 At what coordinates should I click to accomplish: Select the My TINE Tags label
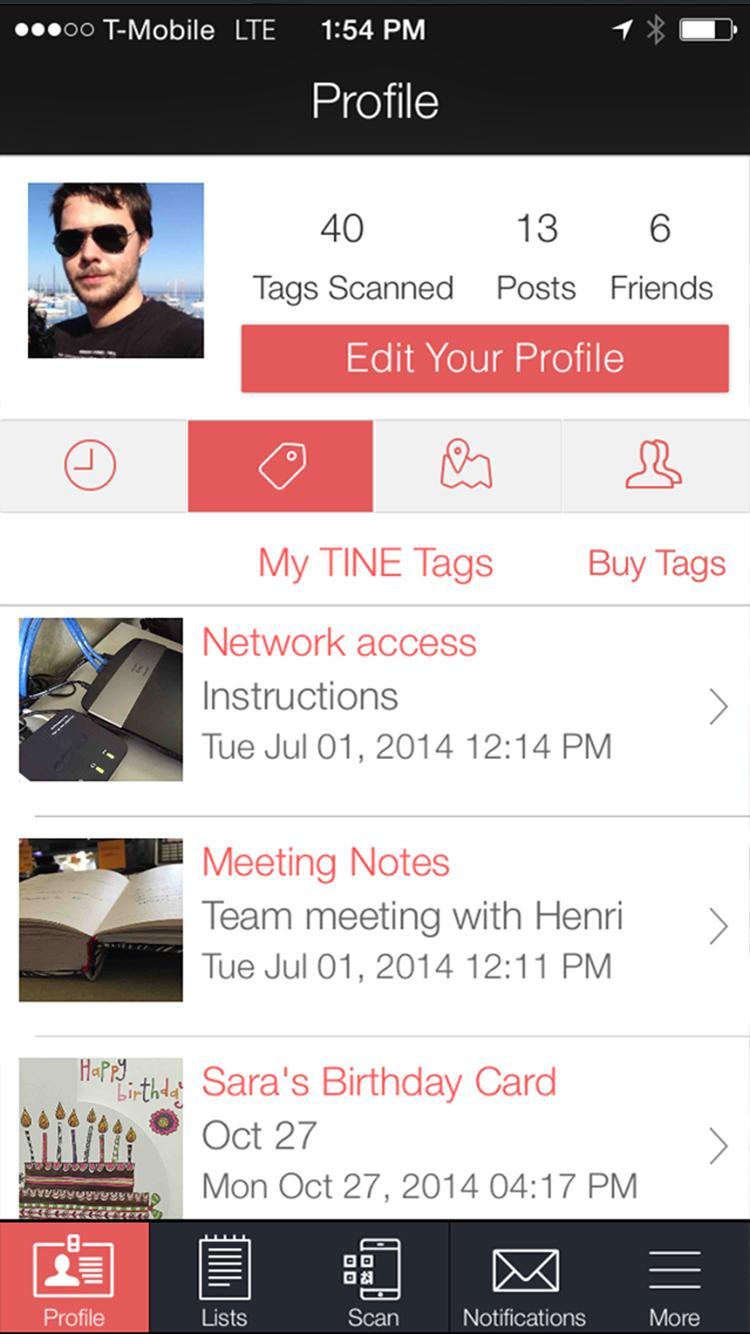click(x=374, y=563)
